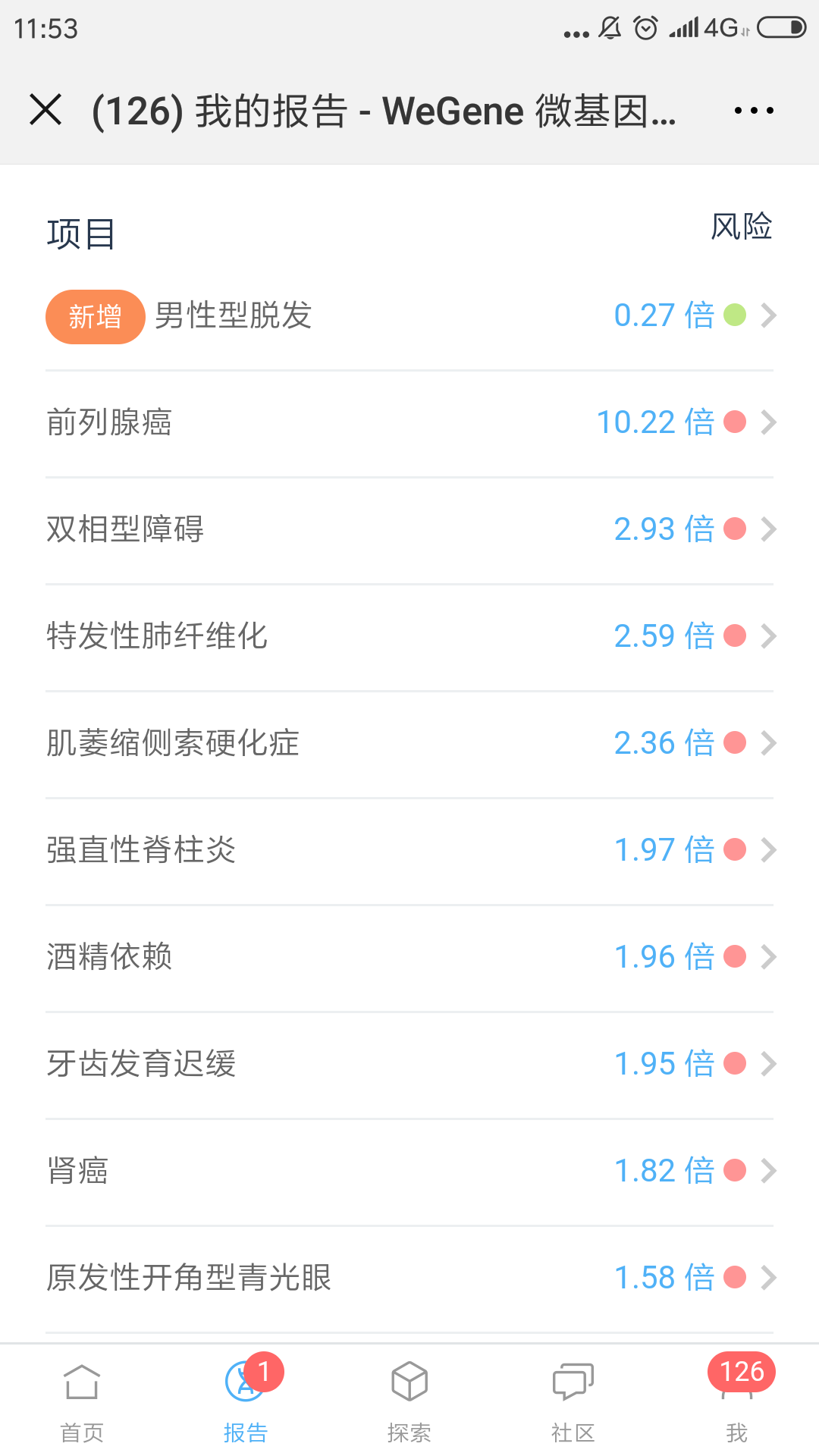Open the 原发性开角型青光眼 row
The image size is (819, 1456).
coord(409,1279)
